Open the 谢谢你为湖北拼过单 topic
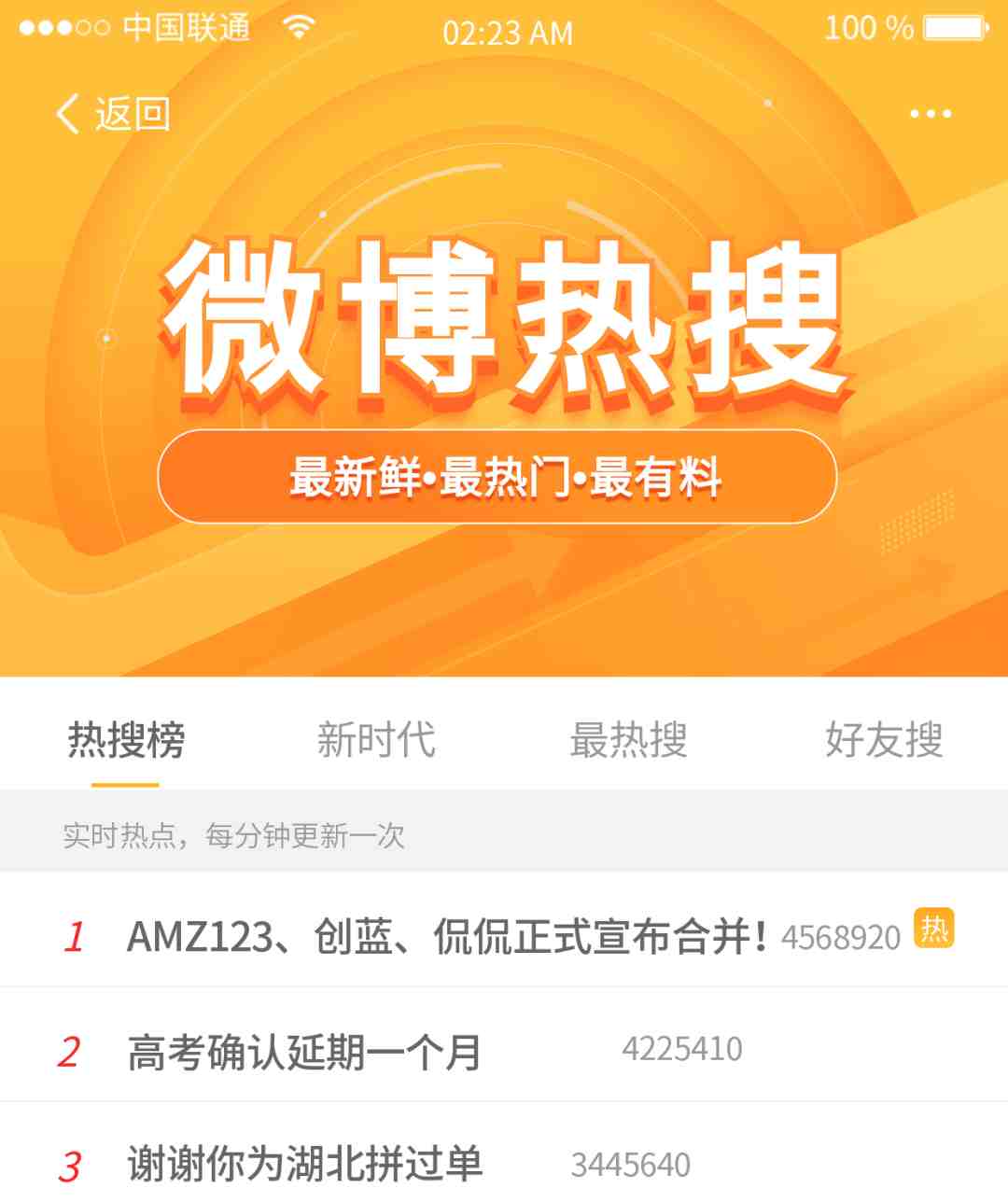The height and width of the screenshot is (1202, 1008). pos(304,1164)
